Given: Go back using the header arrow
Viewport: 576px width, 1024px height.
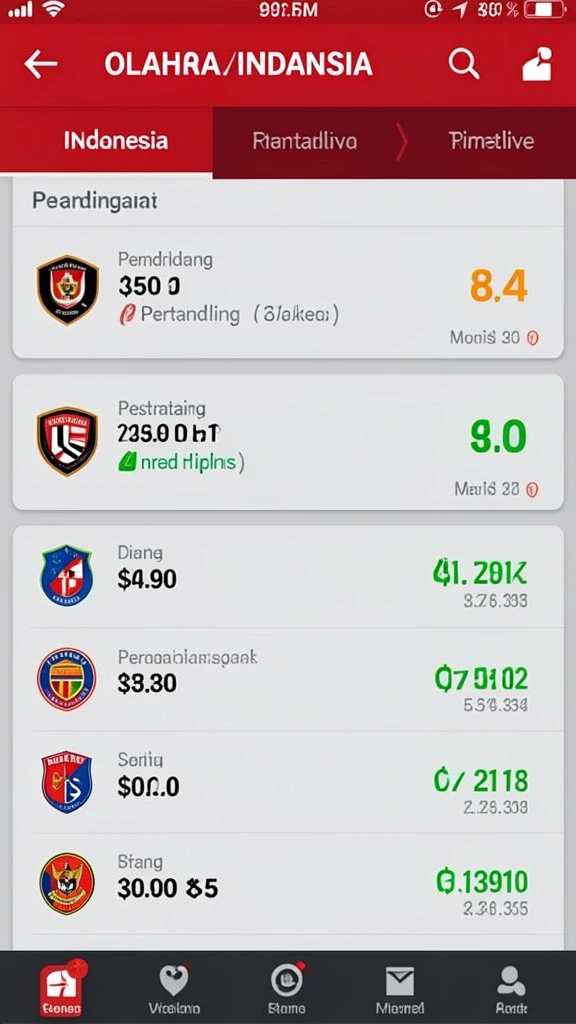Looking at the screenshot, I should point(40,64).
